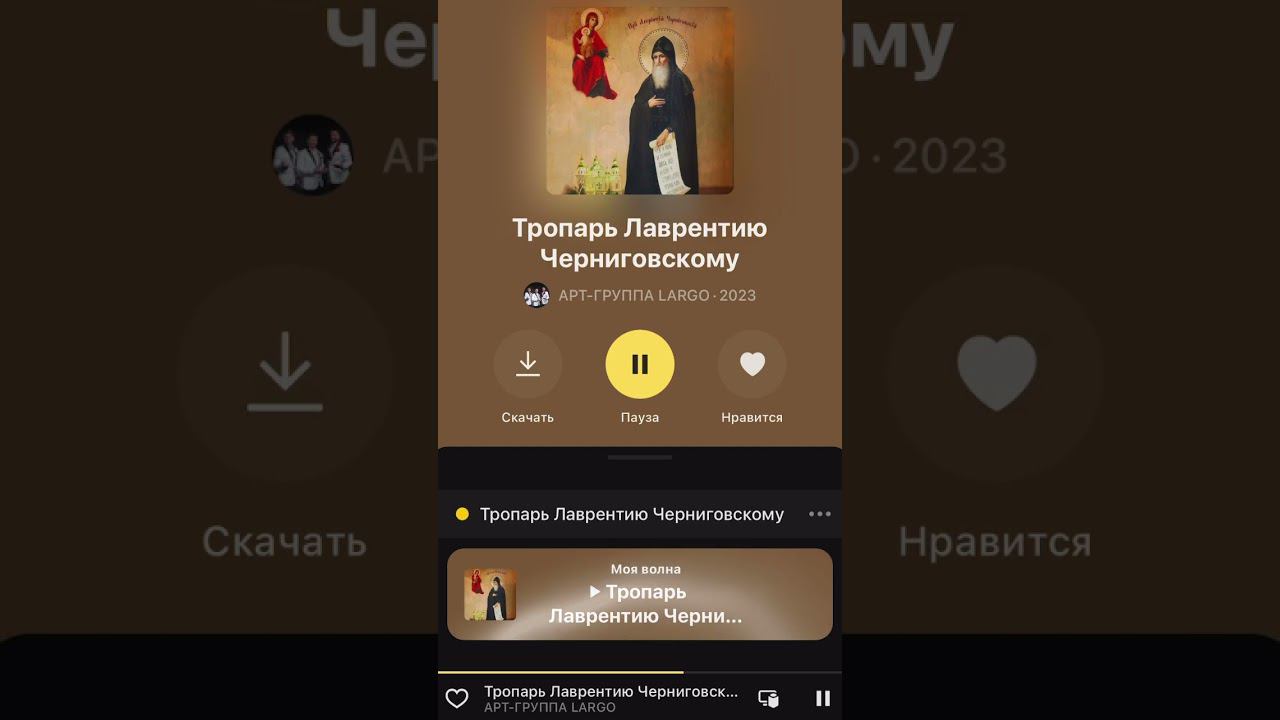Select the track row Тропарь Лаврентию Черниговскому
The height and width of the screenshot is (720, 1280).
[631, 514]
